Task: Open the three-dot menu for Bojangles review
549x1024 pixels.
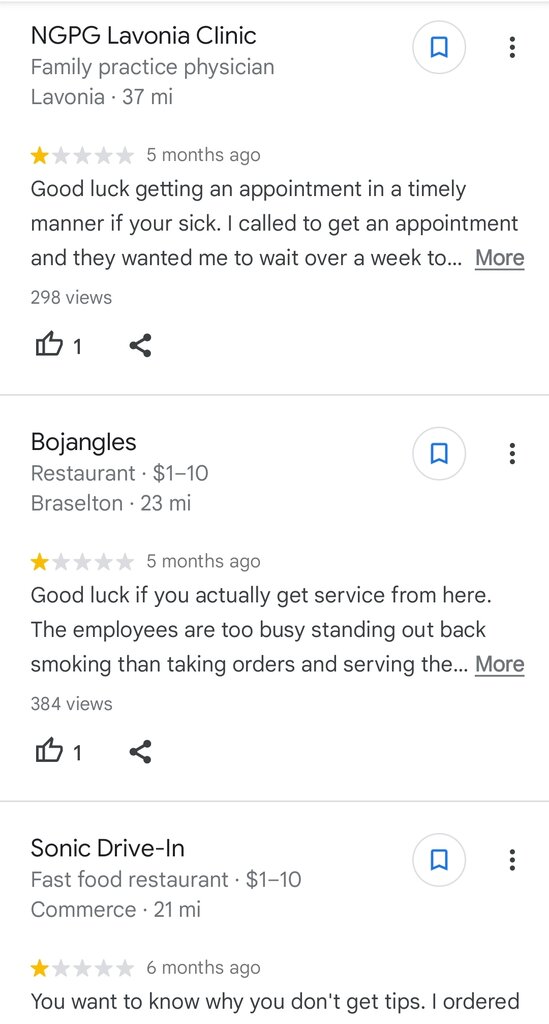Action: click(512, 453)
